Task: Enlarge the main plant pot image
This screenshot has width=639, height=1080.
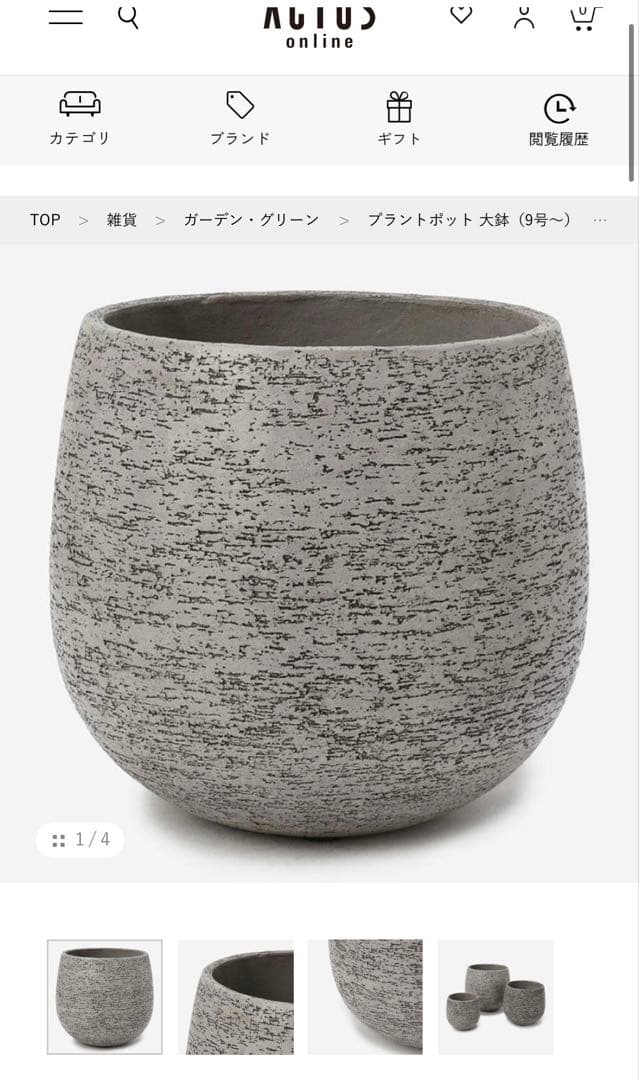Action: click(x=319, y=560)
